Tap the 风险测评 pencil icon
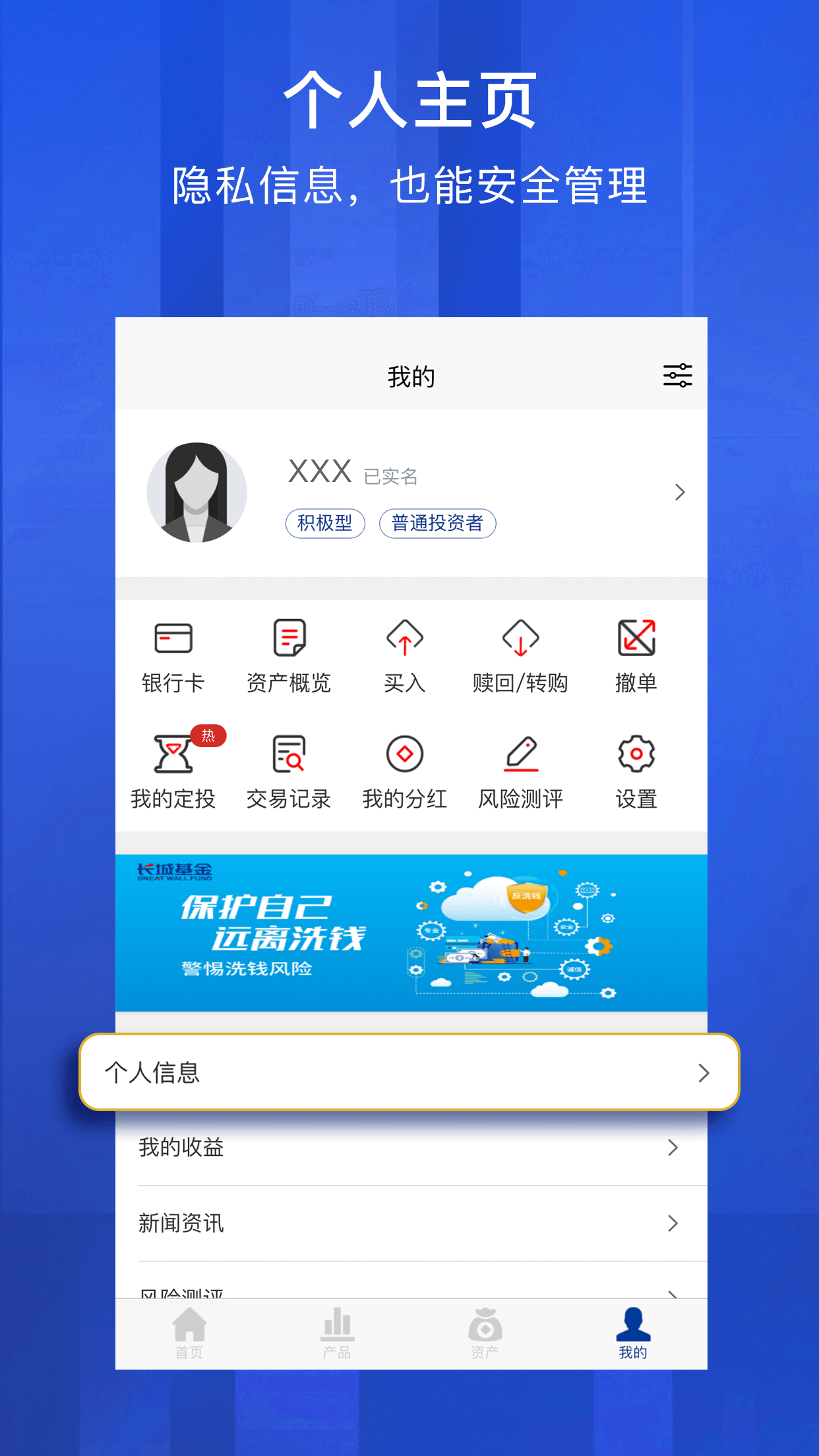Screen dimensions: 819x1456 520,772
